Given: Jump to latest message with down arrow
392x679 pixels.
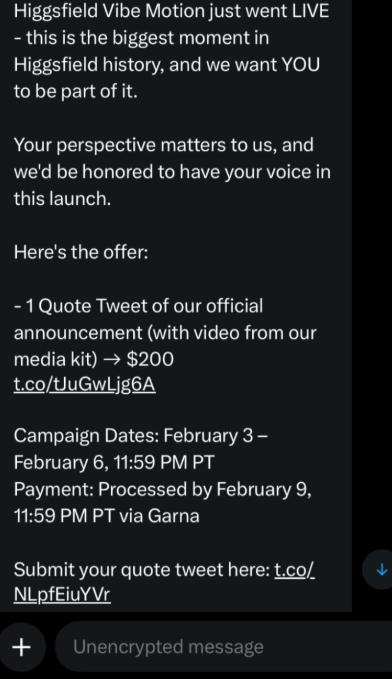Looking at the screenshot, I should click(x=380, y=569).
